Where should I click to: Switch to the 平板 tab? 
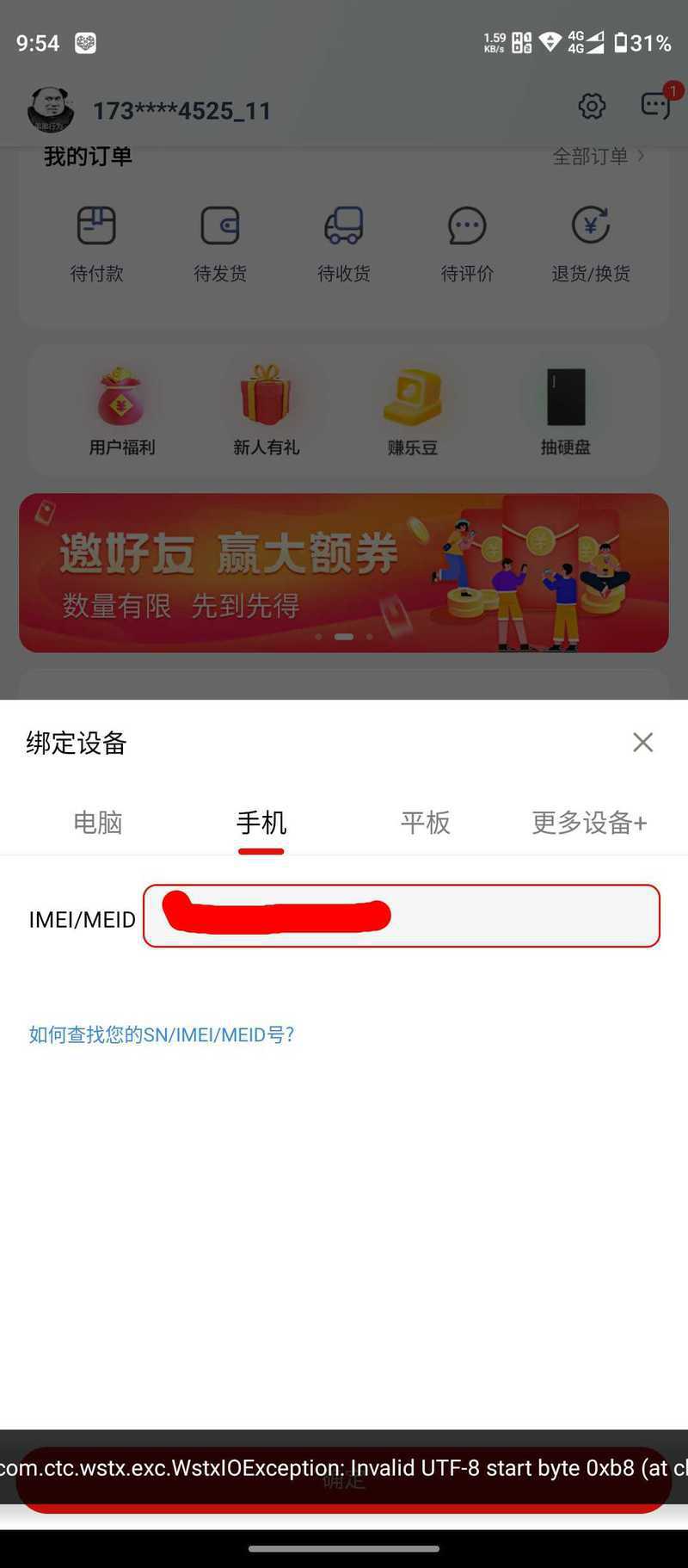click(425, 823)
